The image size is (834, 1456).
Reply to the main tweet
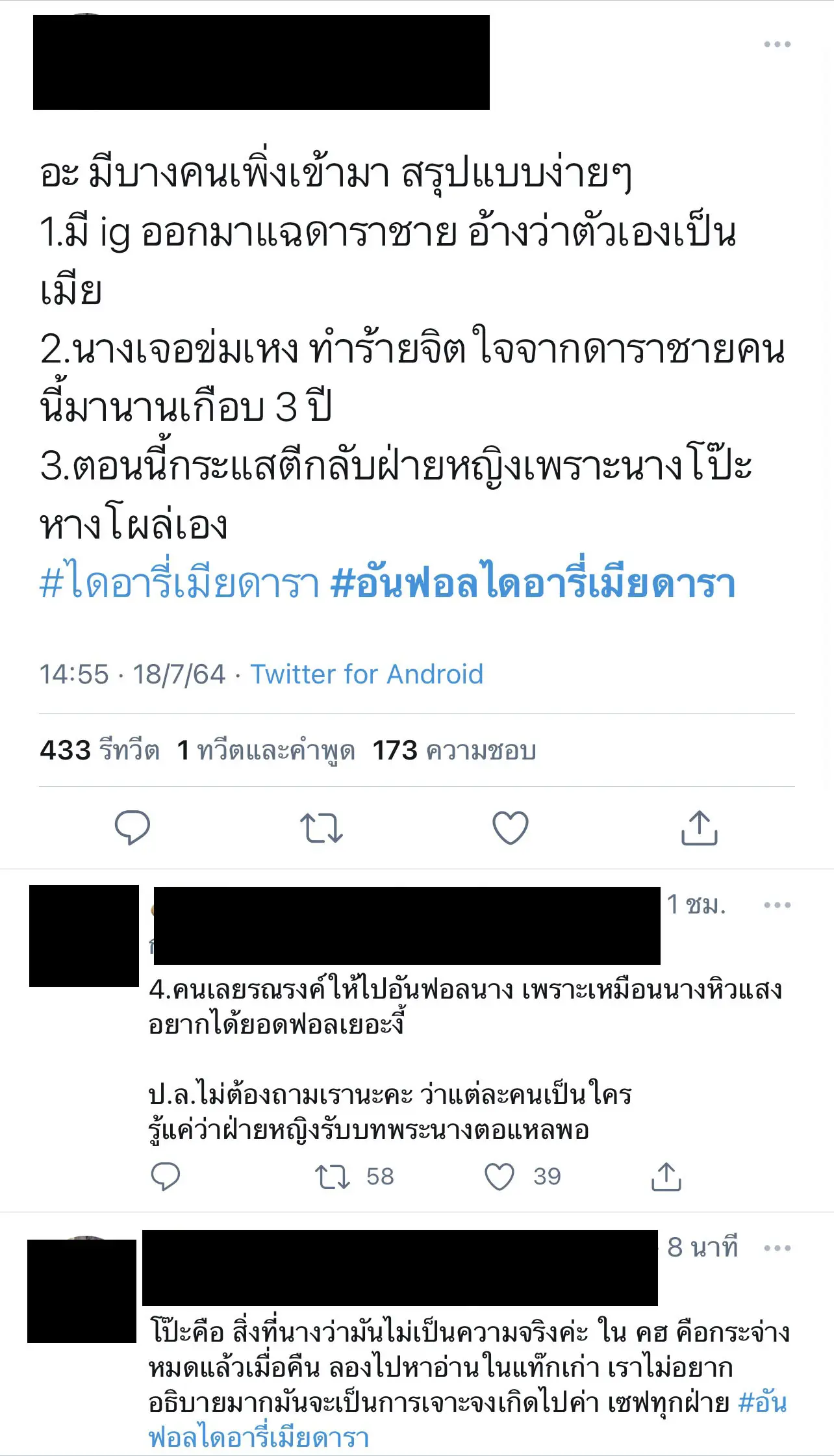[133, 827]
